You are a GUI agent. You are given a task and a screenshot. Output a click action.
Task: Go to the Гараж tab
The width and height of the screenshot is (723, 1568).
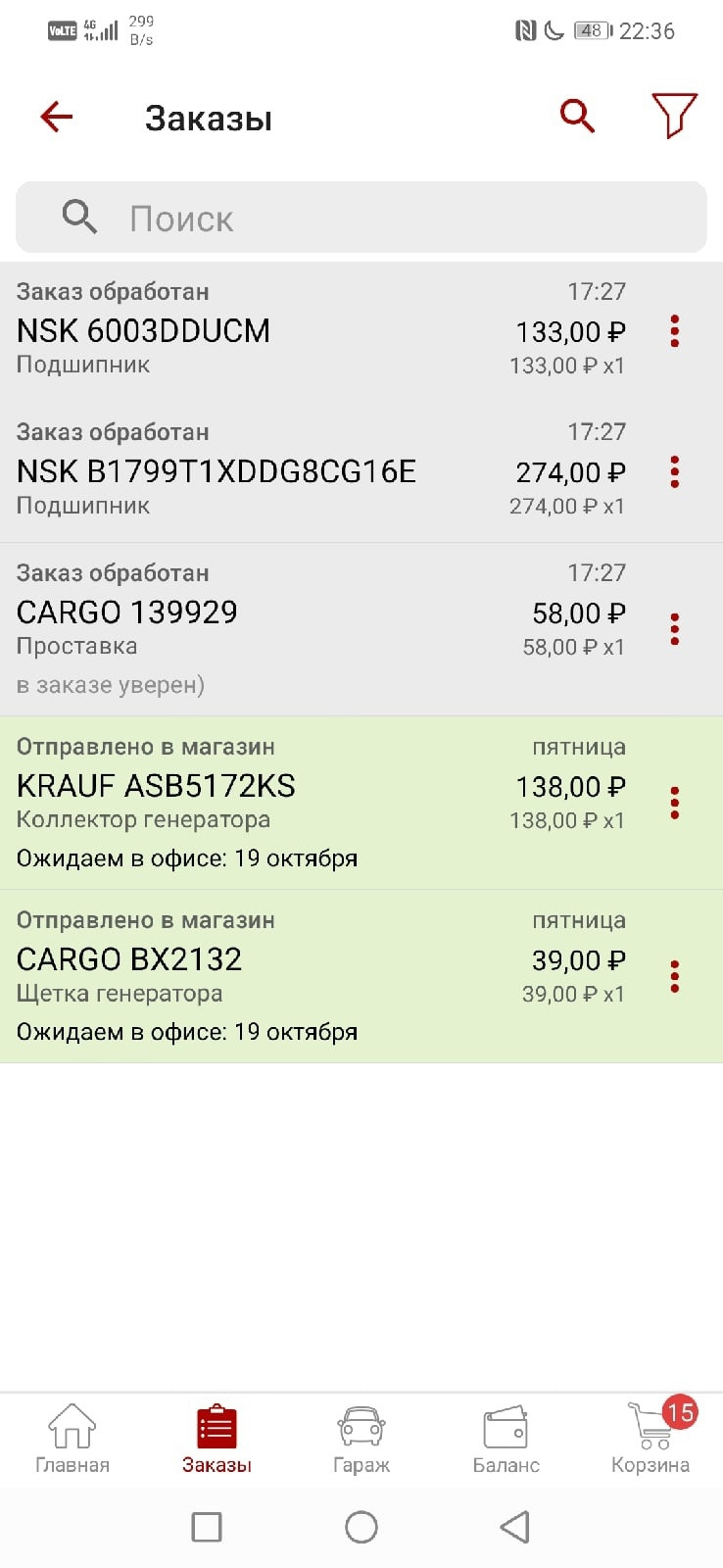pyautogui.click(x=361, y=1439)
